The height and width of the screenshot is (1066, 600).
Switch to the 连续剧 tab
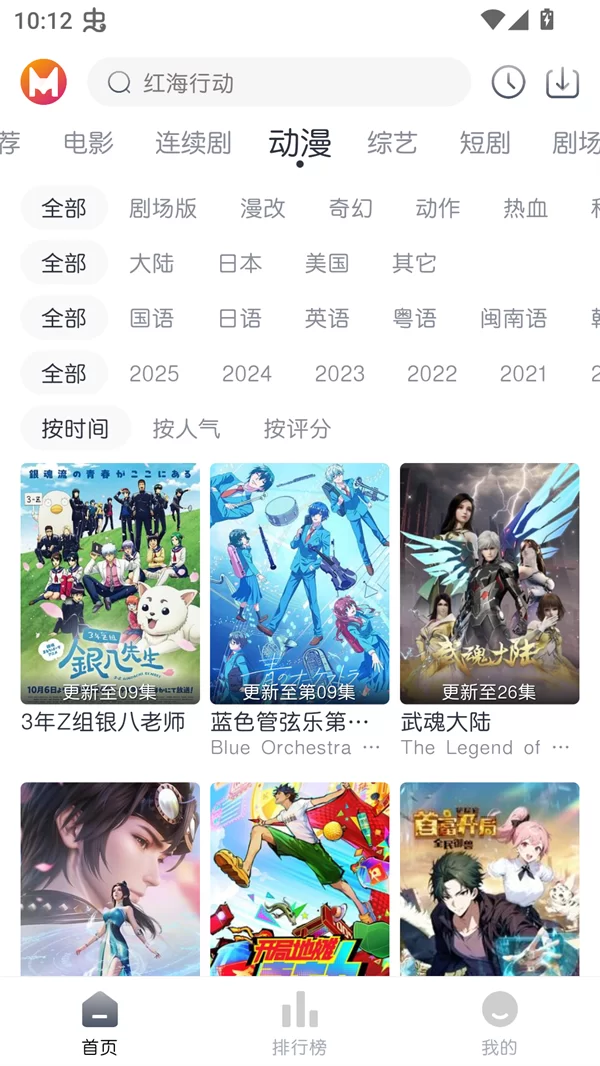[x=193, y=143]
